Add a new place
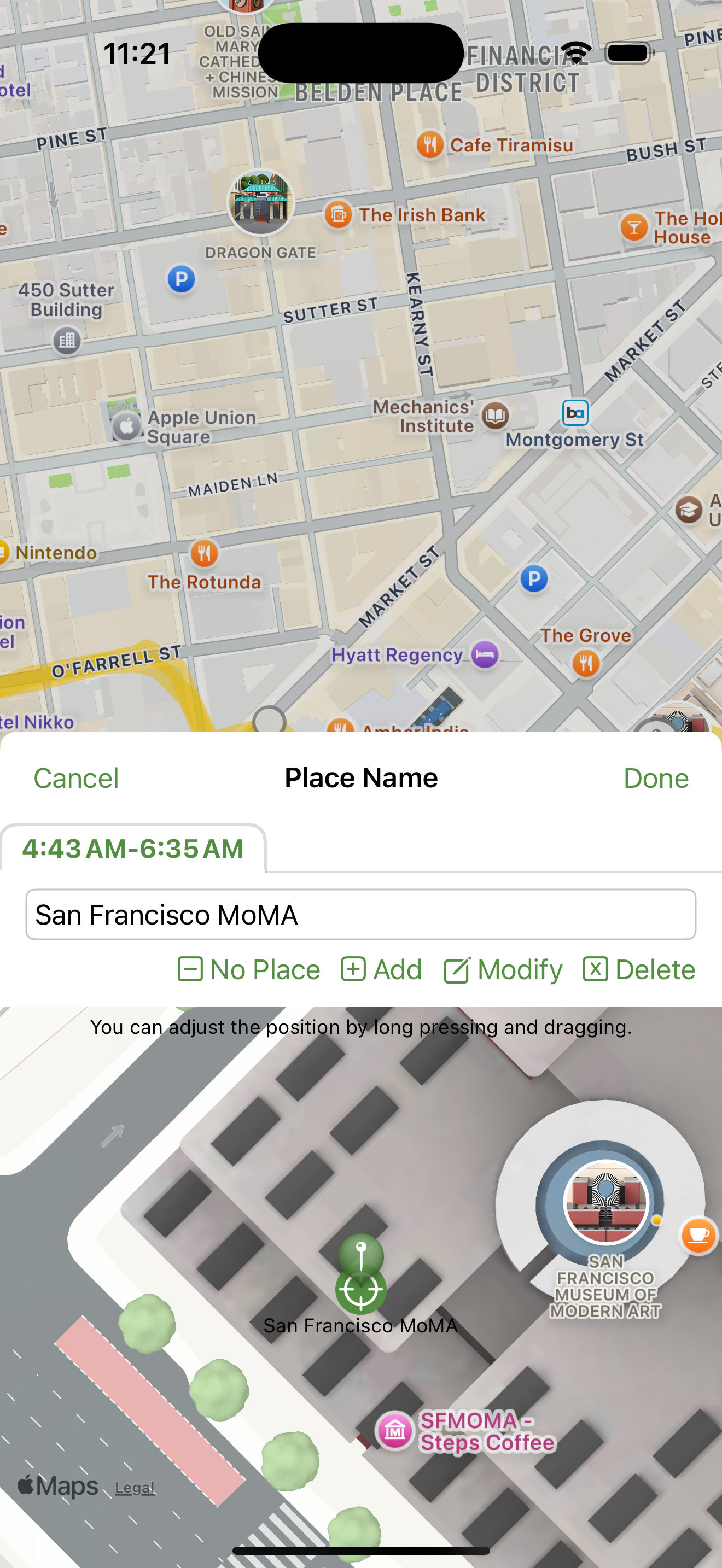This screenshot has width=722, height=1568. click(x=381, y=969)
